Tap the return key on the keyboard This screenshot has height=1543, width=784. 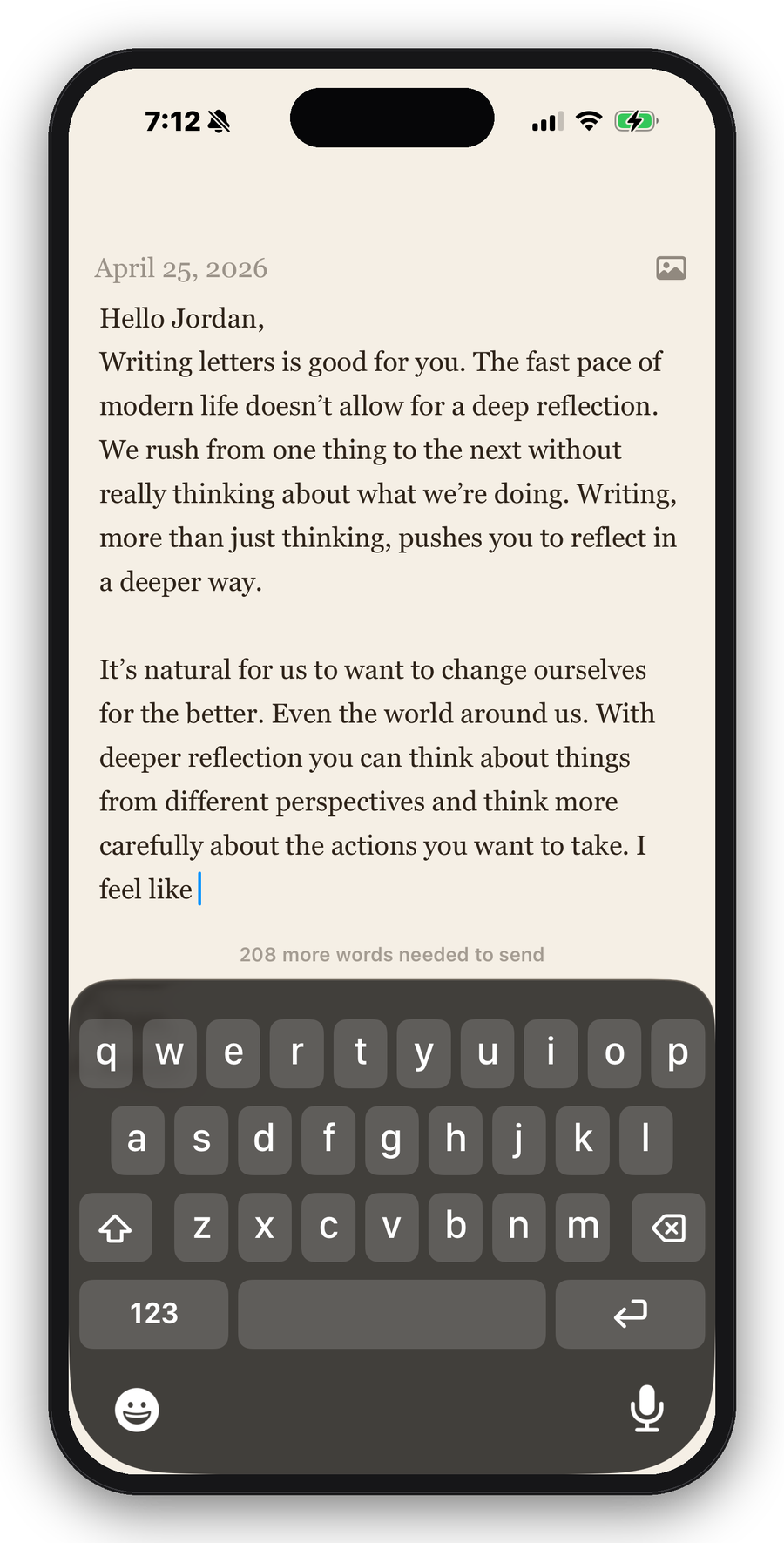[630, 1314]
